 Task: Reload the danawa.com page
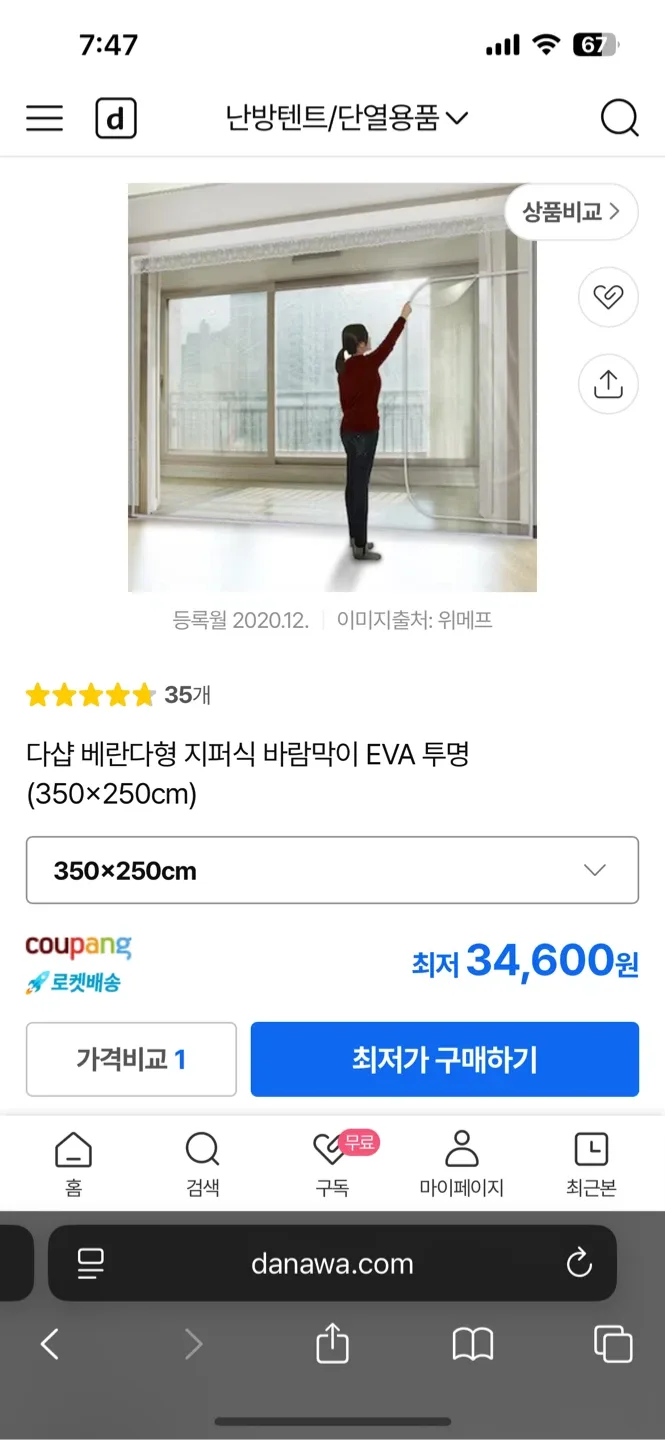tap(579, 1264)
